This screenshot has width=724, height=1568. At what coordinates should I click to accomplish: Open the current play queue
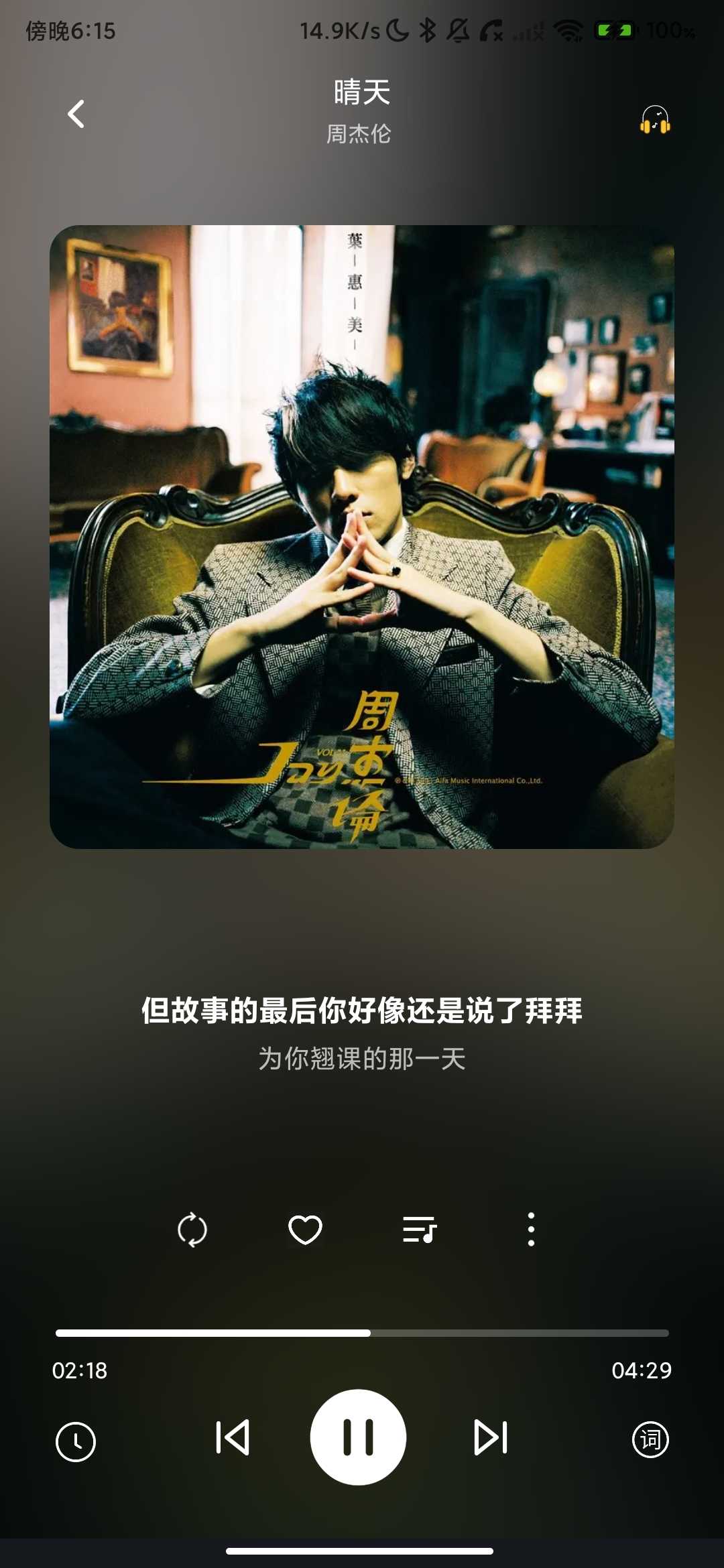(x=420, y=1230)
